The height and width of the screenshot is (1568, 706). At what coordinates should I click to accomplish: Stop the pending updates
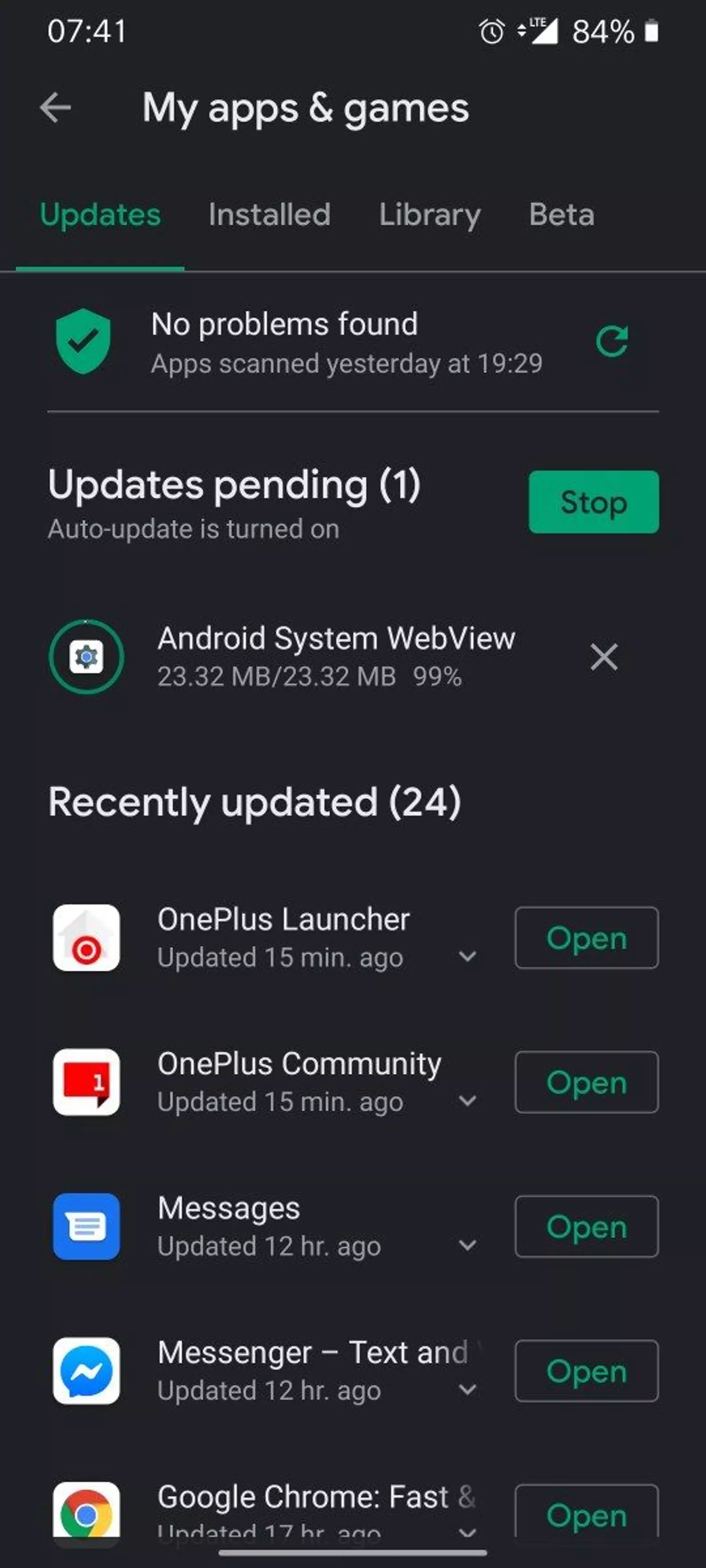point(593,502)
